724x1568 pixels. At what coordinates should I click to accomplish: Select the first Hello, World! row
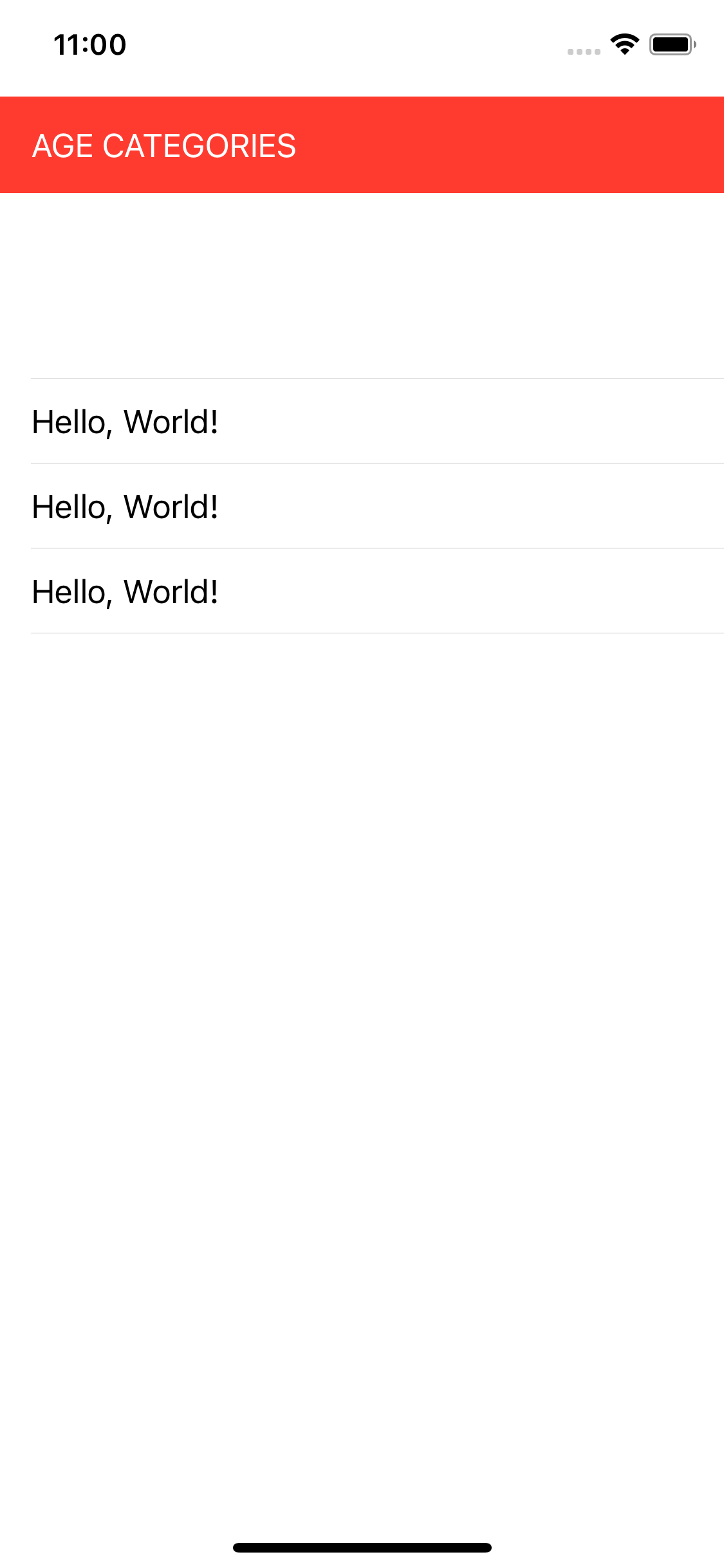[x=362, y=421]
